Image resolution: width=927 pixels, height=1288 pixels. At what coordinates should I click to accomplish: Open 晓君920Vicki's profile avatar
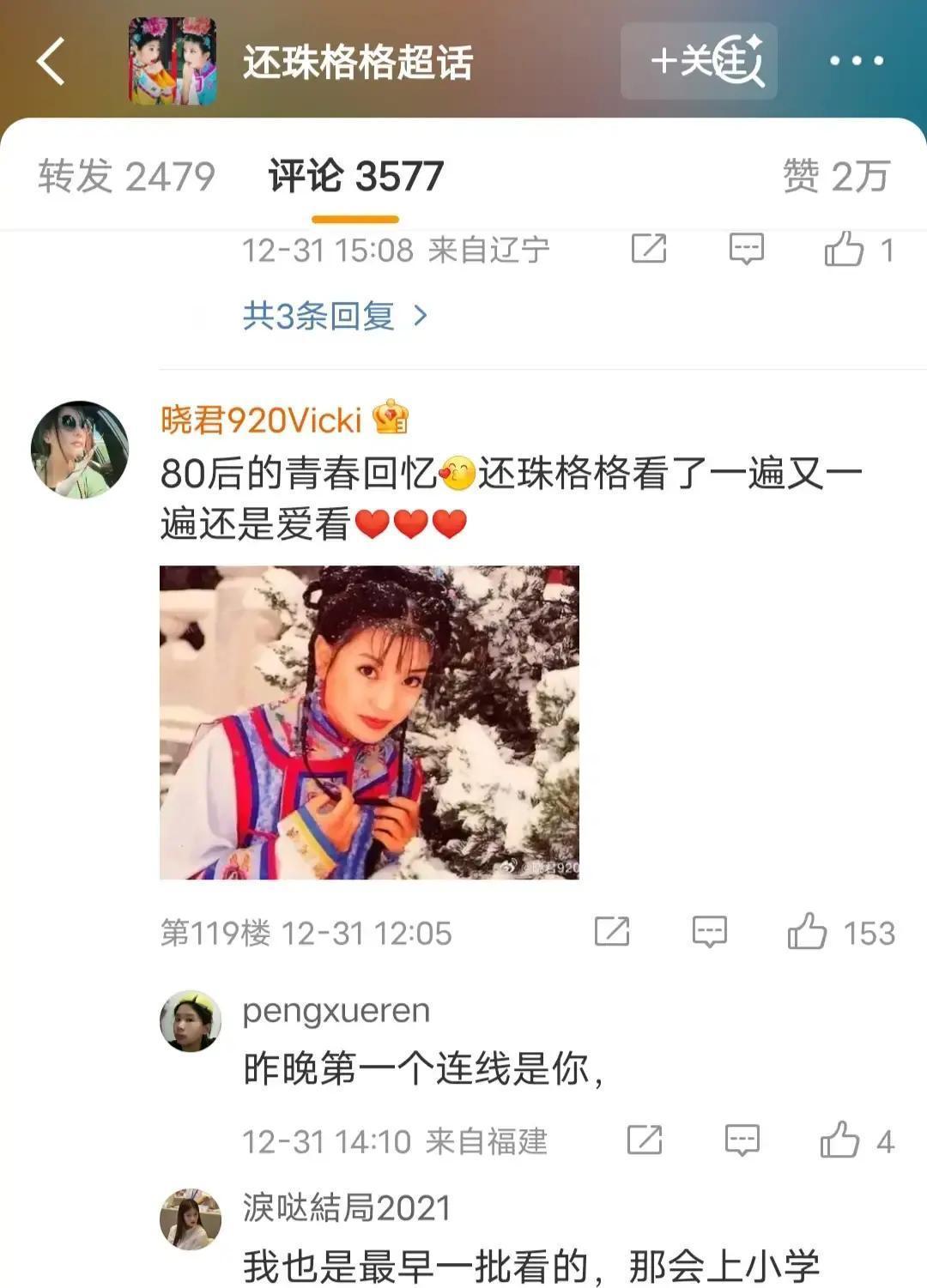click(80, 449)
